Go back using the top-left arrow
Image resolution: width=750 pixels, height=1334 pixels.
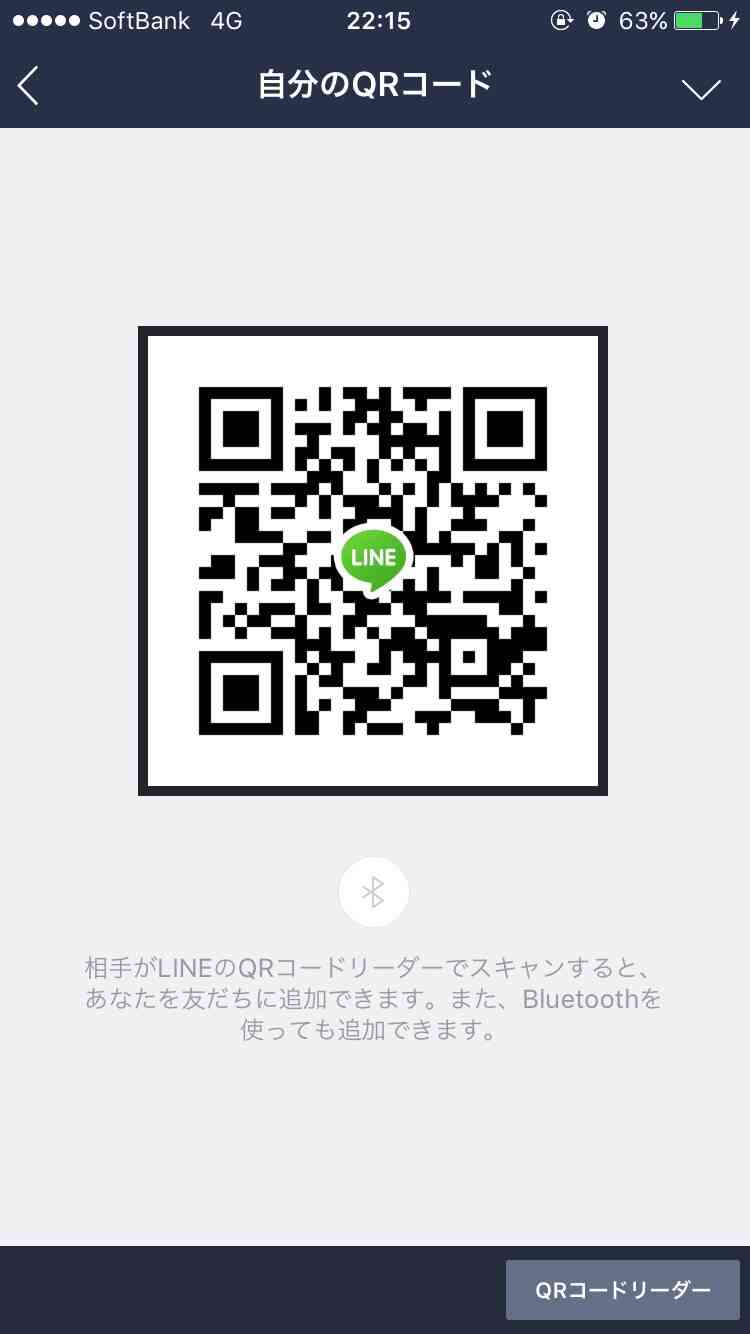pos(28,86)
